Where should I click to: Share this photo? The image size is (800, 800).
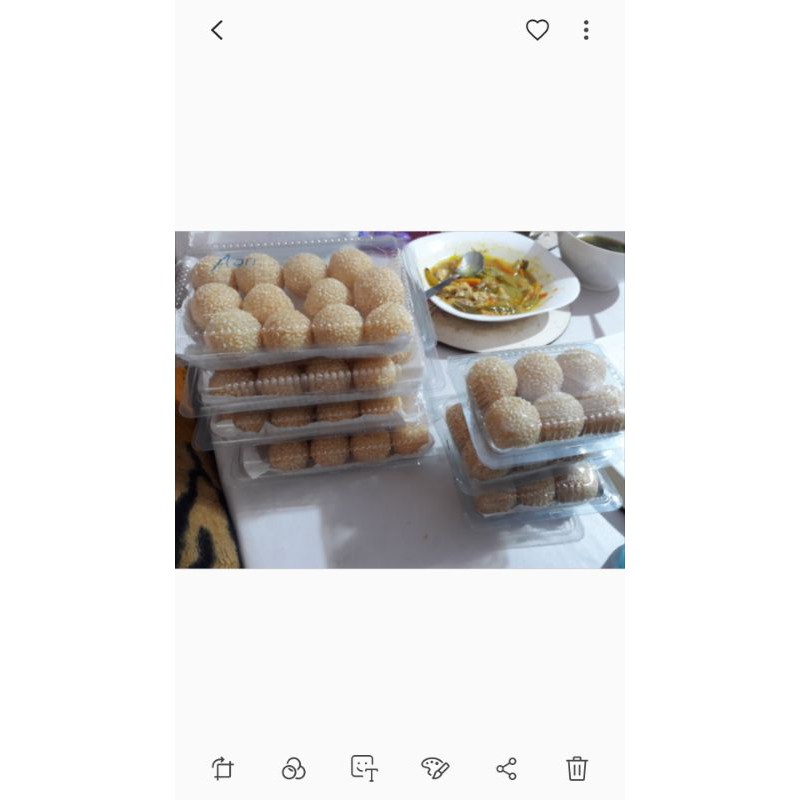click(x=506, y=768)
